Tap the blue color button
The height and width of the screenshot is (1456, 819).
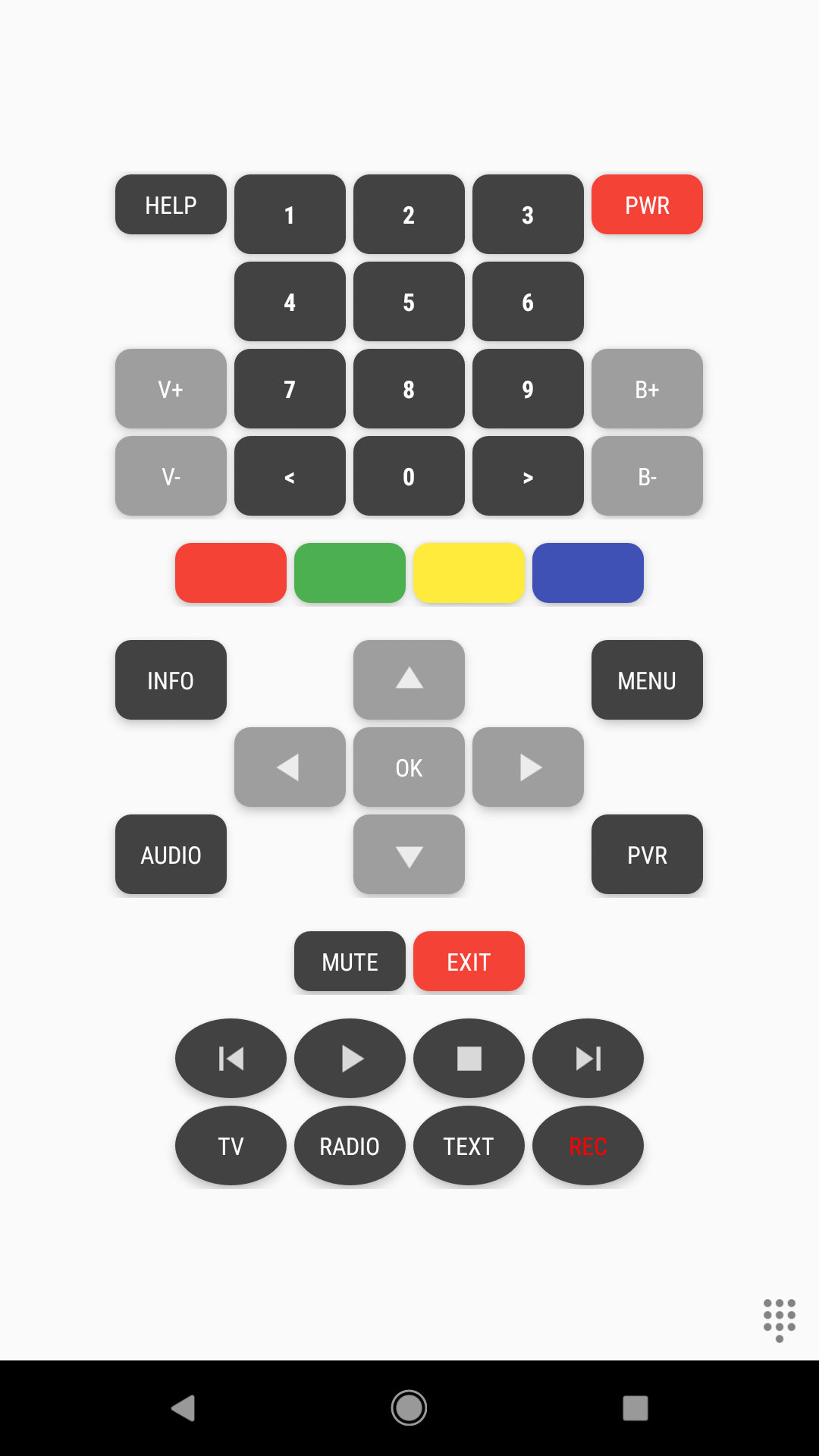tap(588, 573)
